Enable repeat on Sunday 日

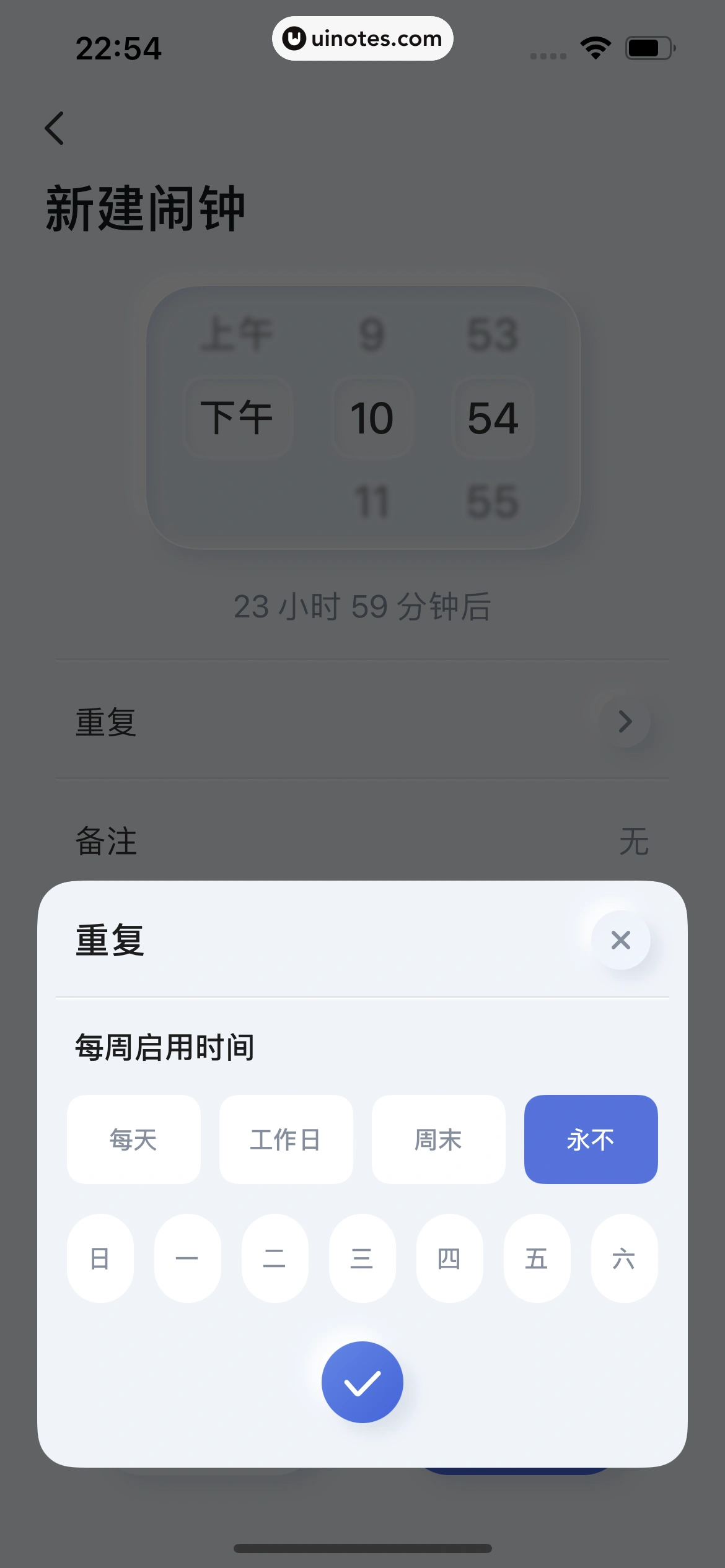[100, 1259]
